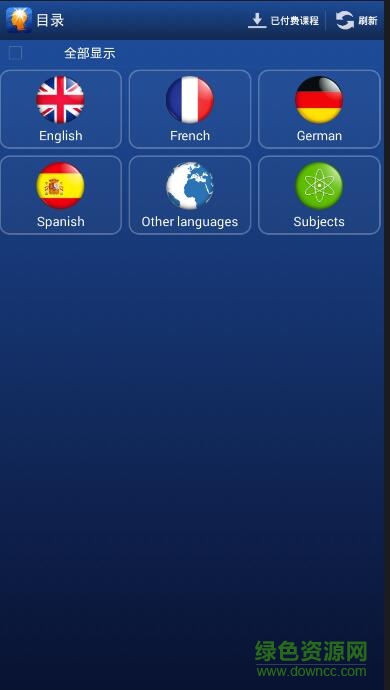Open the Subjects category tile
The image size is (390, 690).
pos(319,195)
